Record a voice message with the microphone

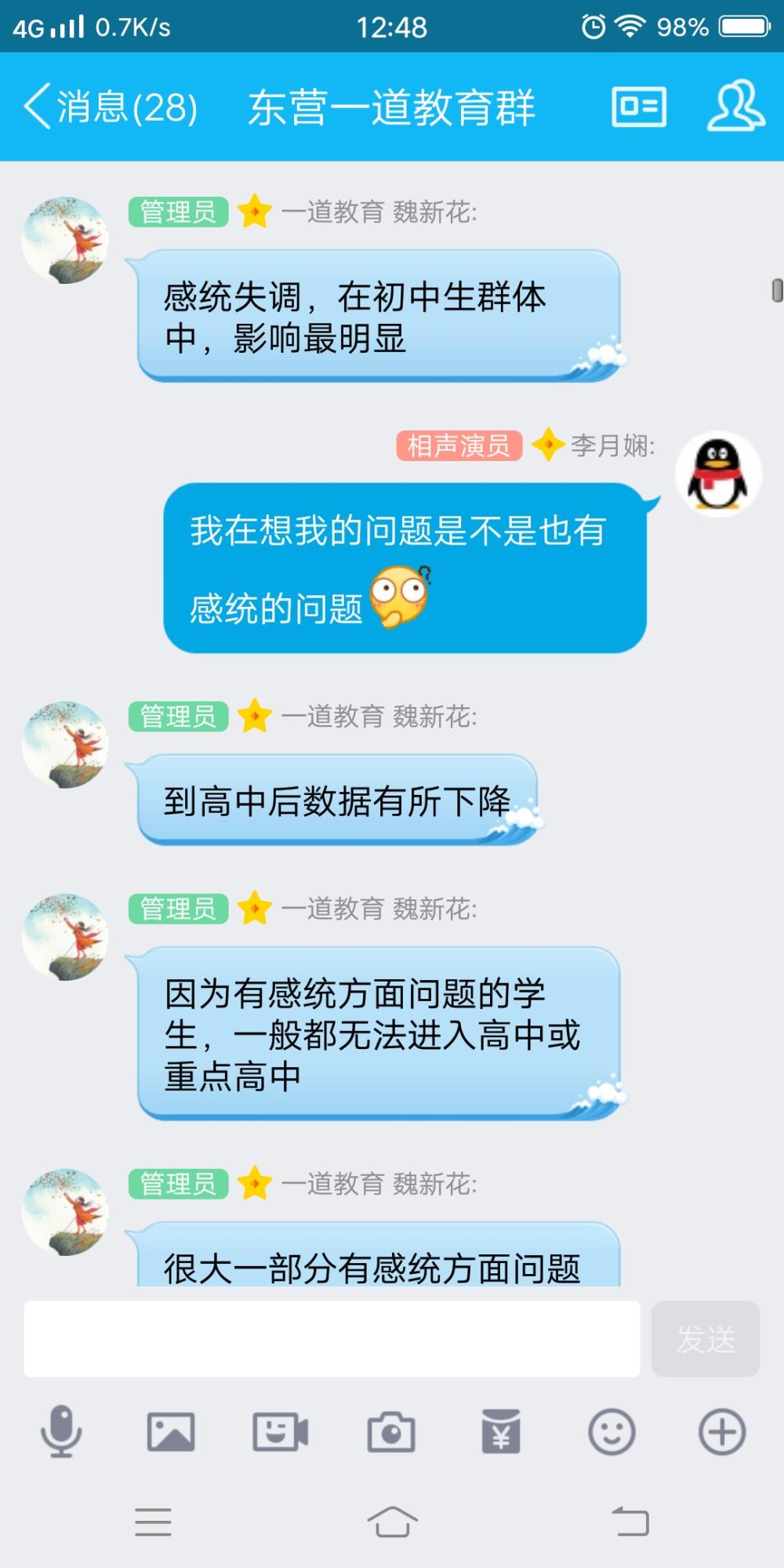coord(61,1432)
